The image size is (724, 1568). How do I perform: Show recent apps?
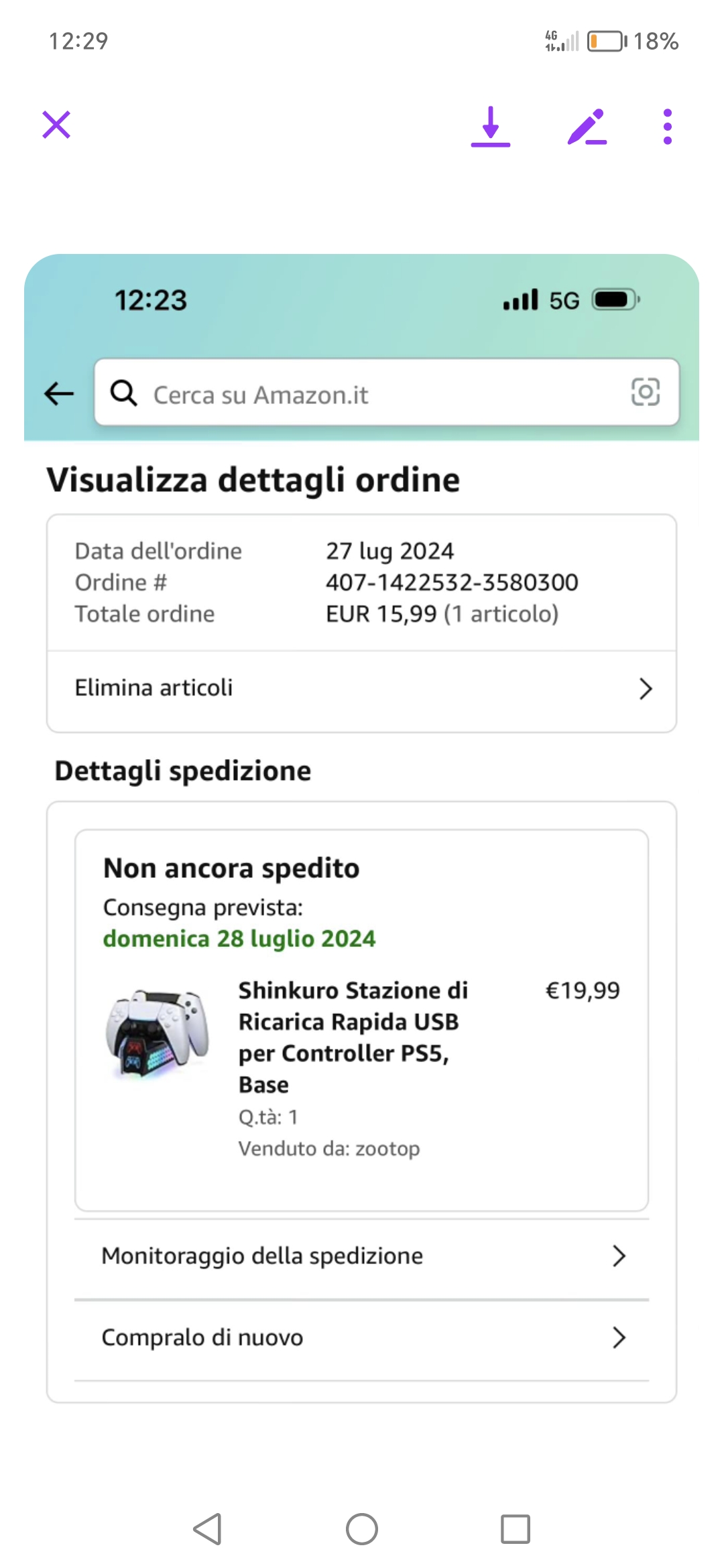click(x=516, y=1529)
